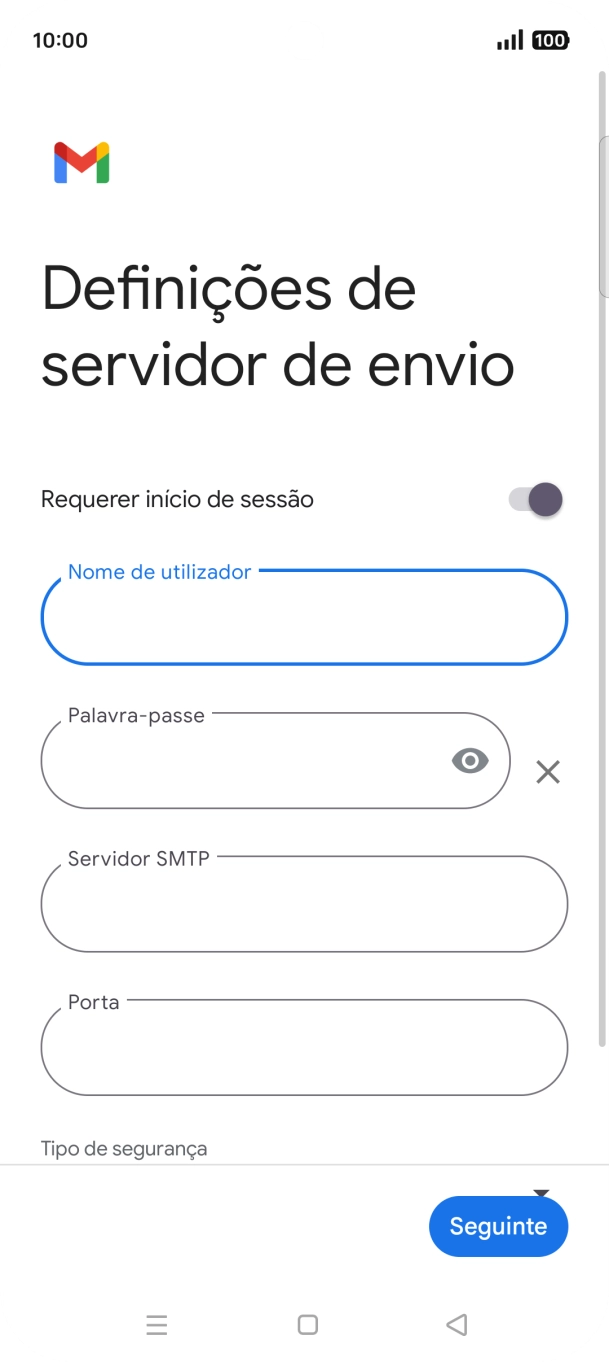Go back using the system back button
Image resolution: width=609 pixels, height=1362 pixels.
point(456,1325)
